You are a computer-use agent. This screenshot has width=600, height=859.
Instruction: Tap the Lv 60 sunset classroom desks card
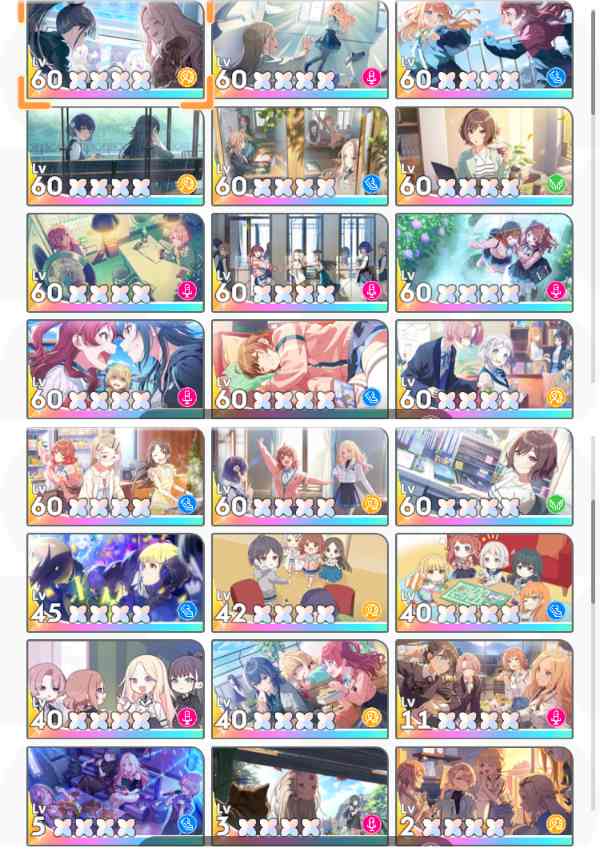point(115,262)
